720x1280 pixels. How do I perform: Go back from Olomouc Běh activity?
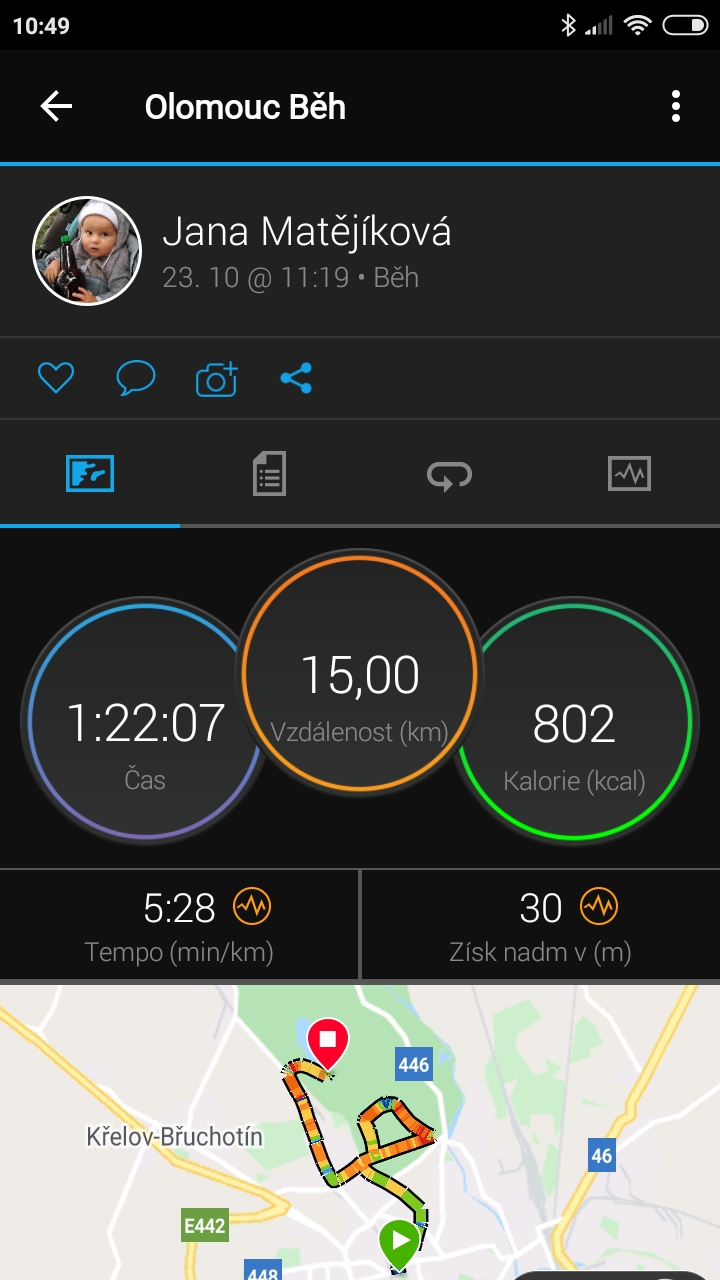tap(56, 106)
